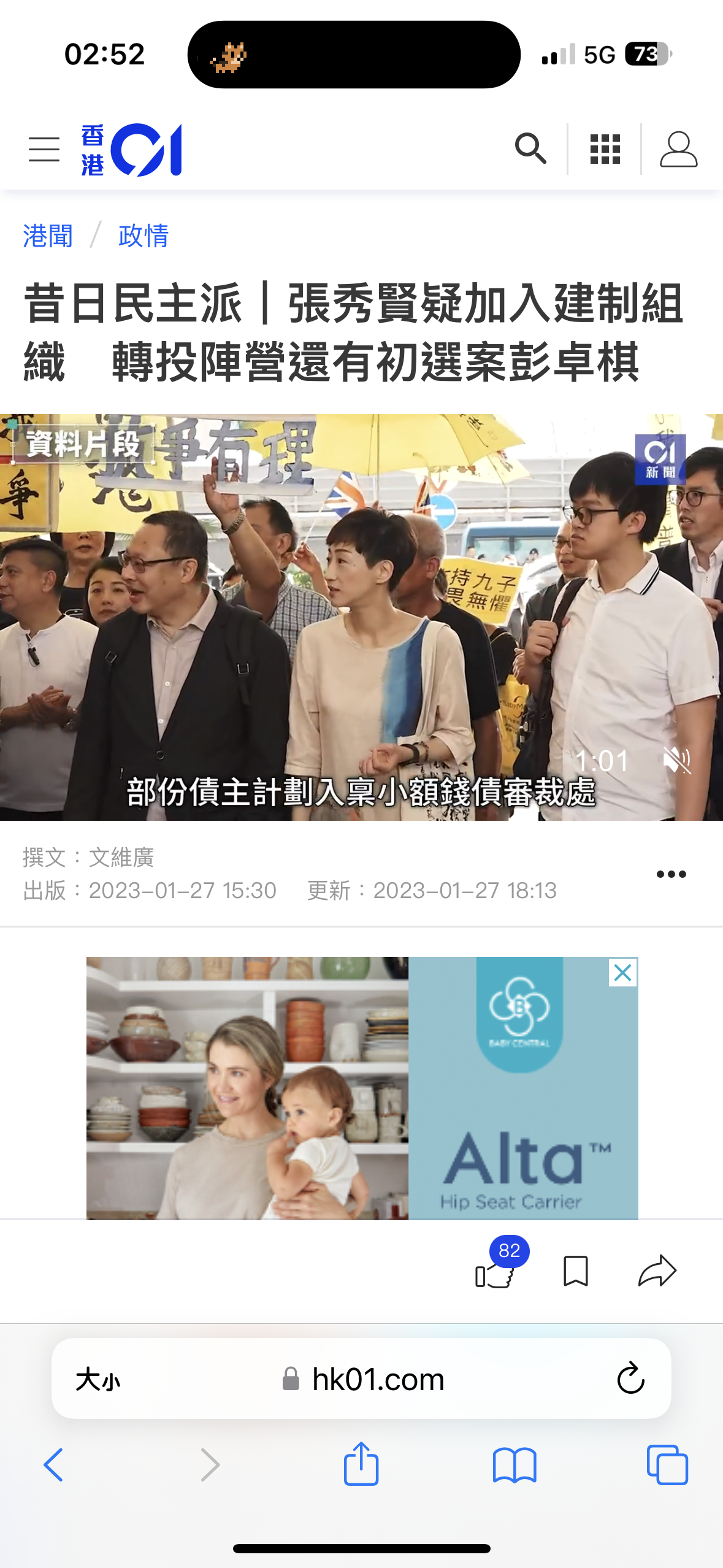723x1568 pixels.
Task: Go to the 港聞 category link
Action: pos(48,236)
